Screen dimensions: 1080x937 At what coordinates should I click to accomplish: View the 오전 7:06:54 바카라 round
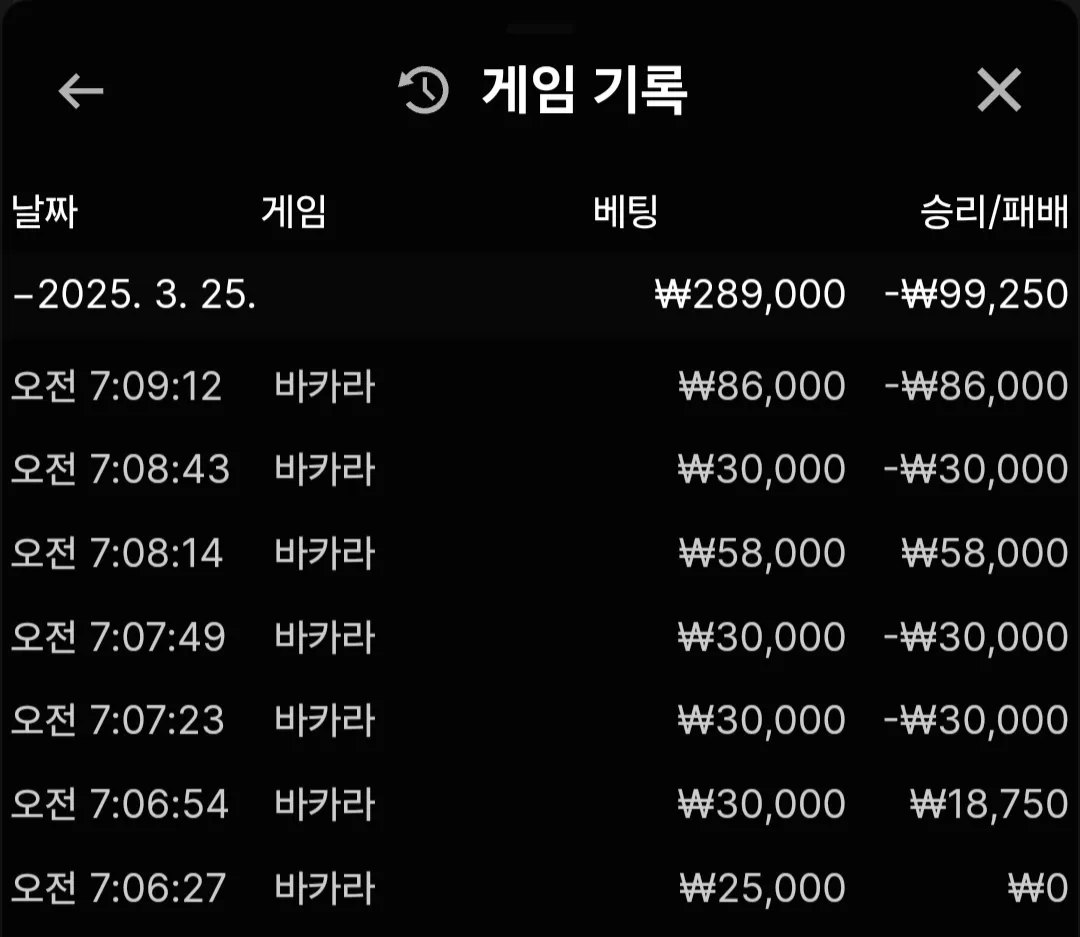(x=540, y=804)
